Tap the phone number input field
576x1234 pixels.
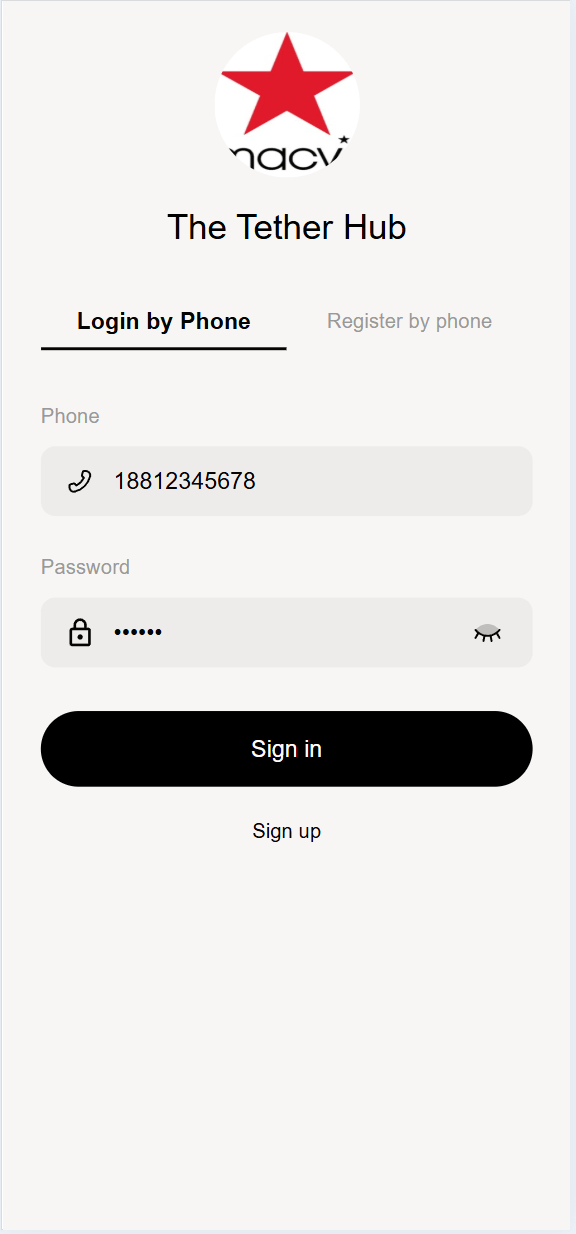(287, 481)
